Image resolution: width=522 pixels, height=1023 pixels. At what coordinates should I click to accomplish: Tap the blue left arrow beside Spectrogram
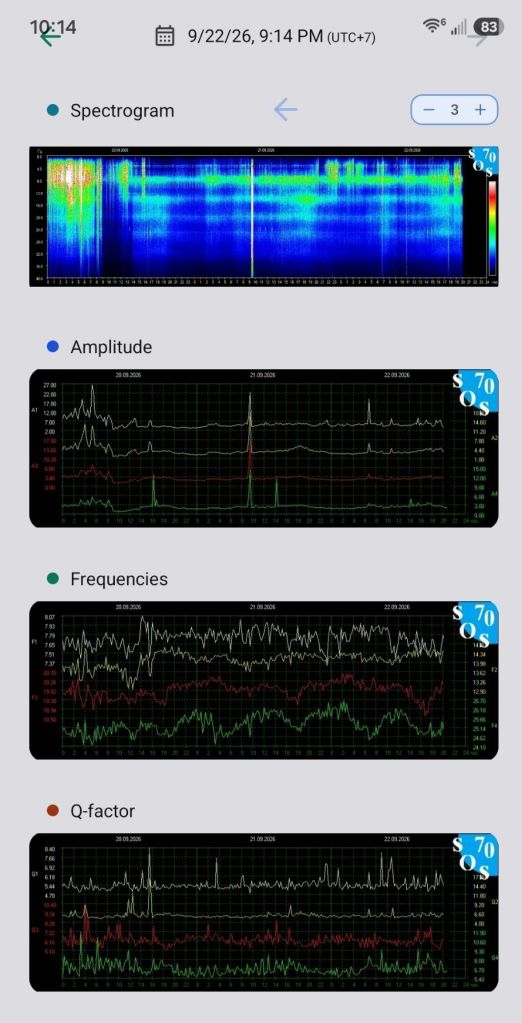[x=286, y=110]
